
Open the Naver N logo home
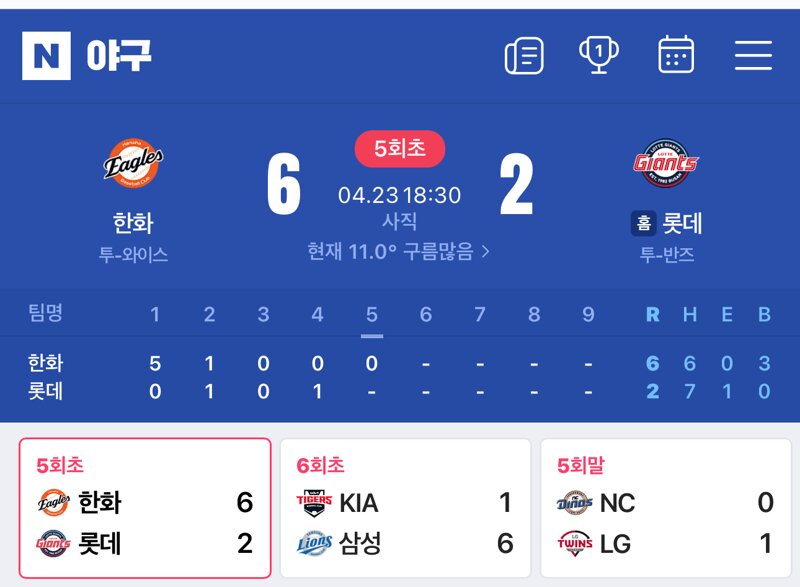(x=46, y=55)
